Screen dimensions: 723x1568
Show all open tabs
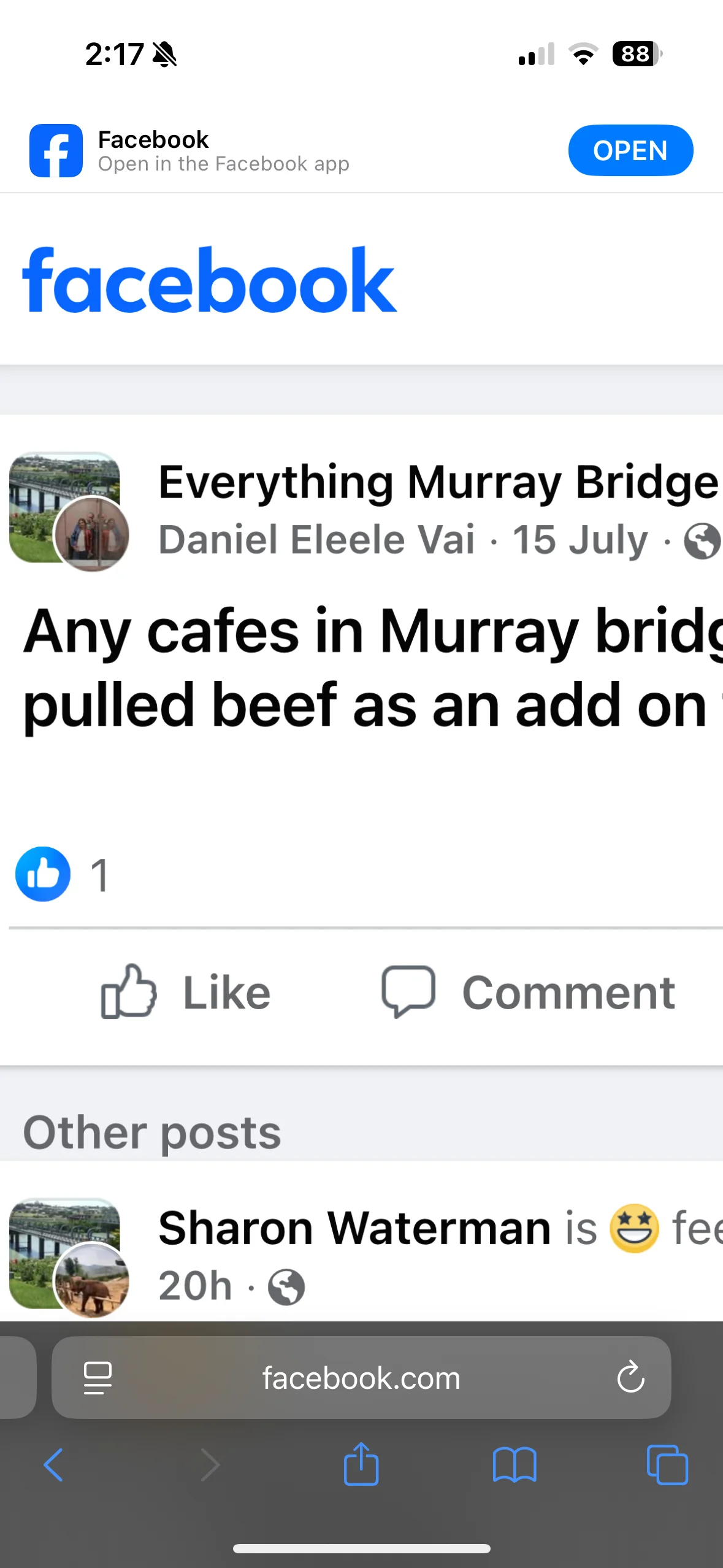coord(667,1465)
